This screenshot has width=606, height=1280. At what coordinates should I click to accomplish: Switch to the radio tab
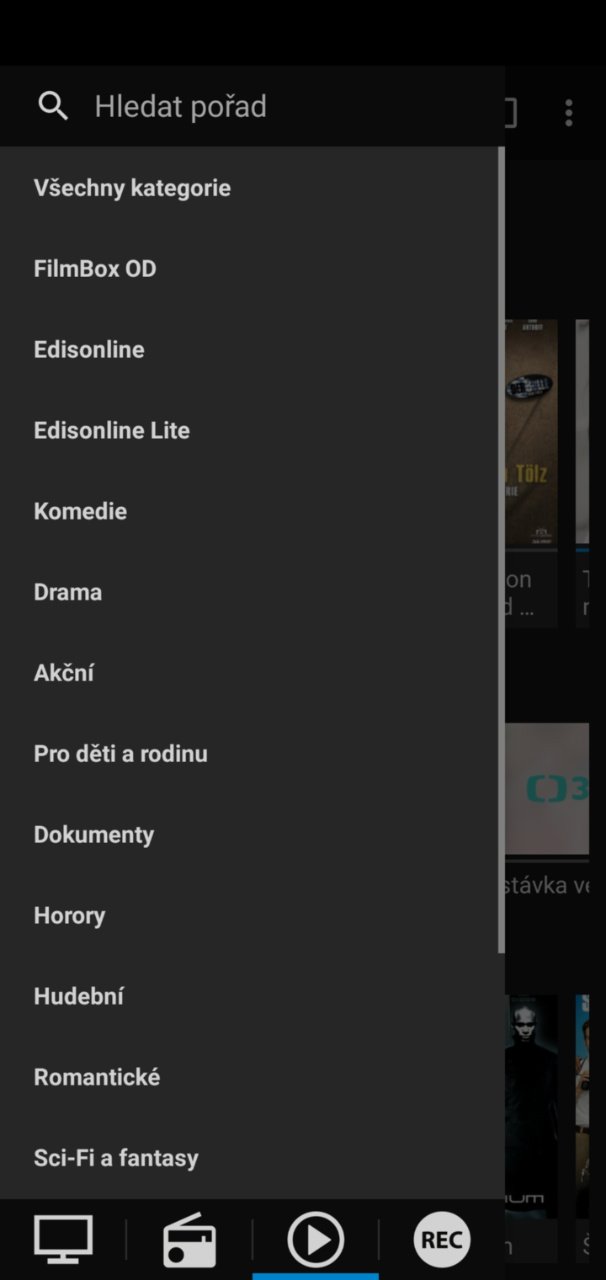(189, 1240)
